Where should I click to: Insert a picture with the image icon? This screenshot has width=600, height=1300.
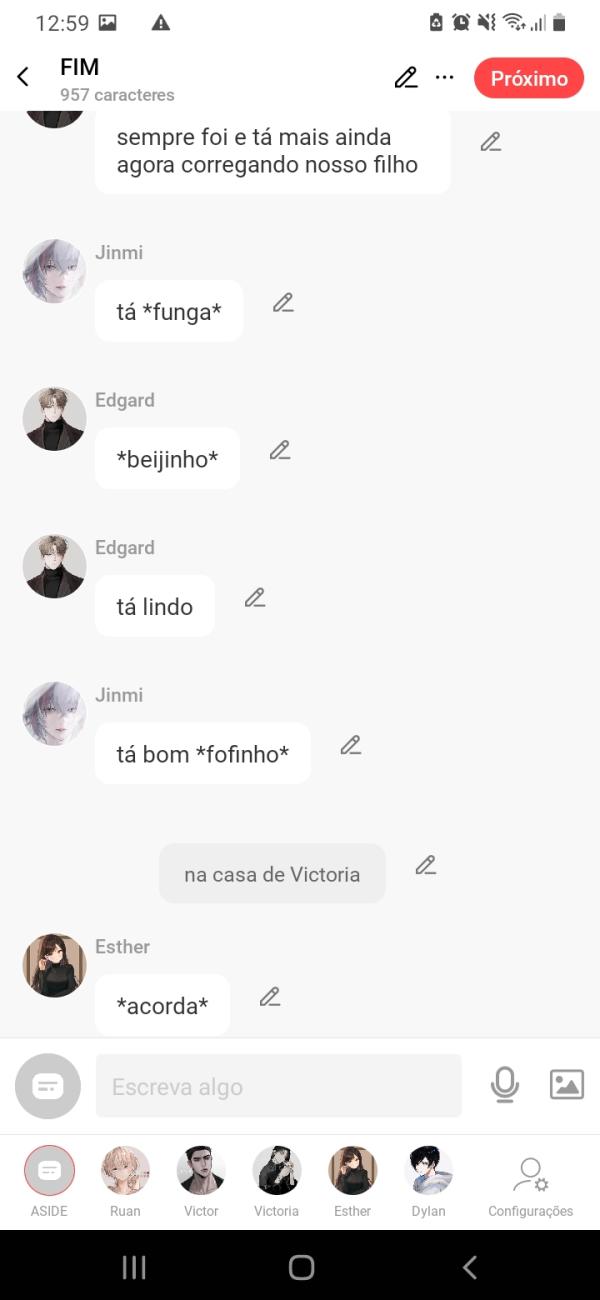click(566, 1085)
